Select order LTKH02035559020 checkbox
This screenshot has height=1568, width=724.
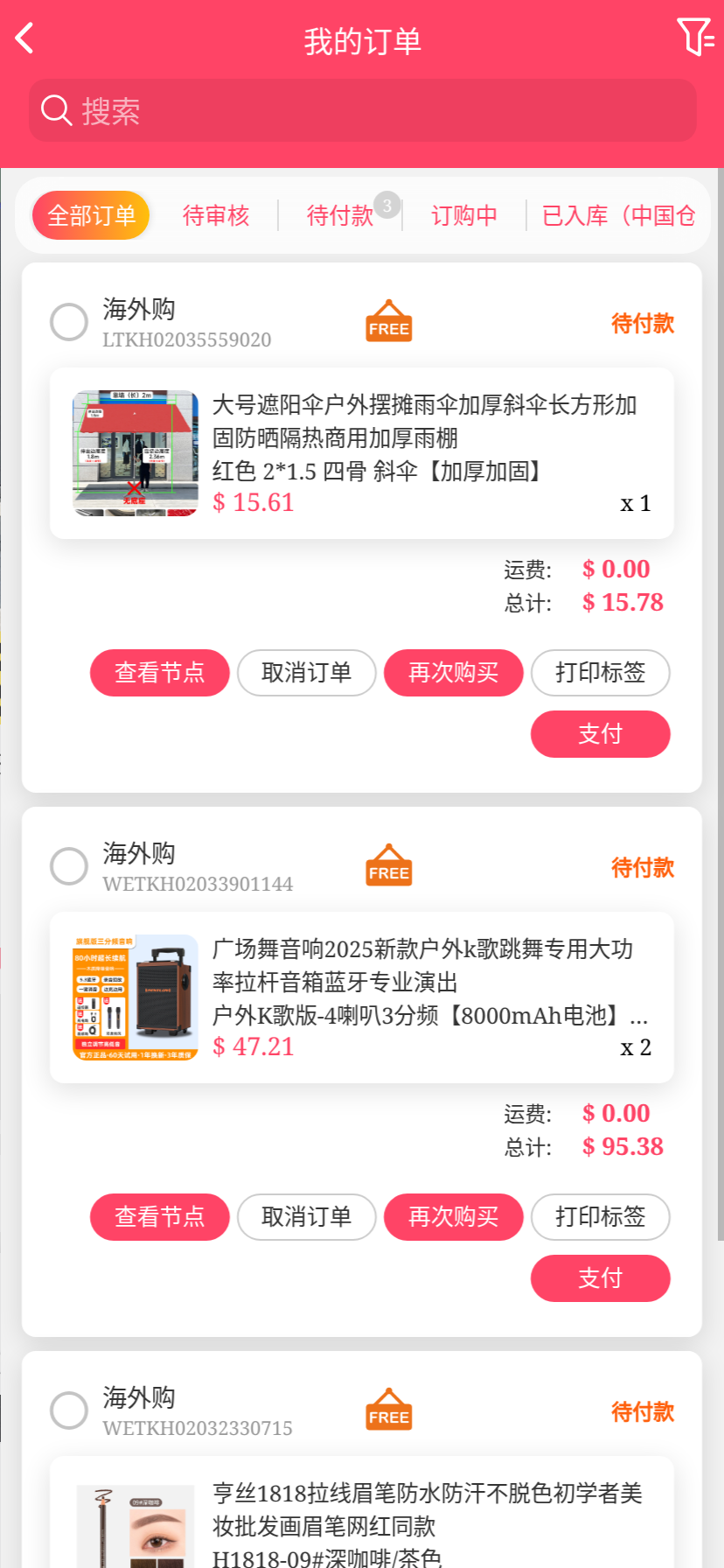tap(69, 322)
